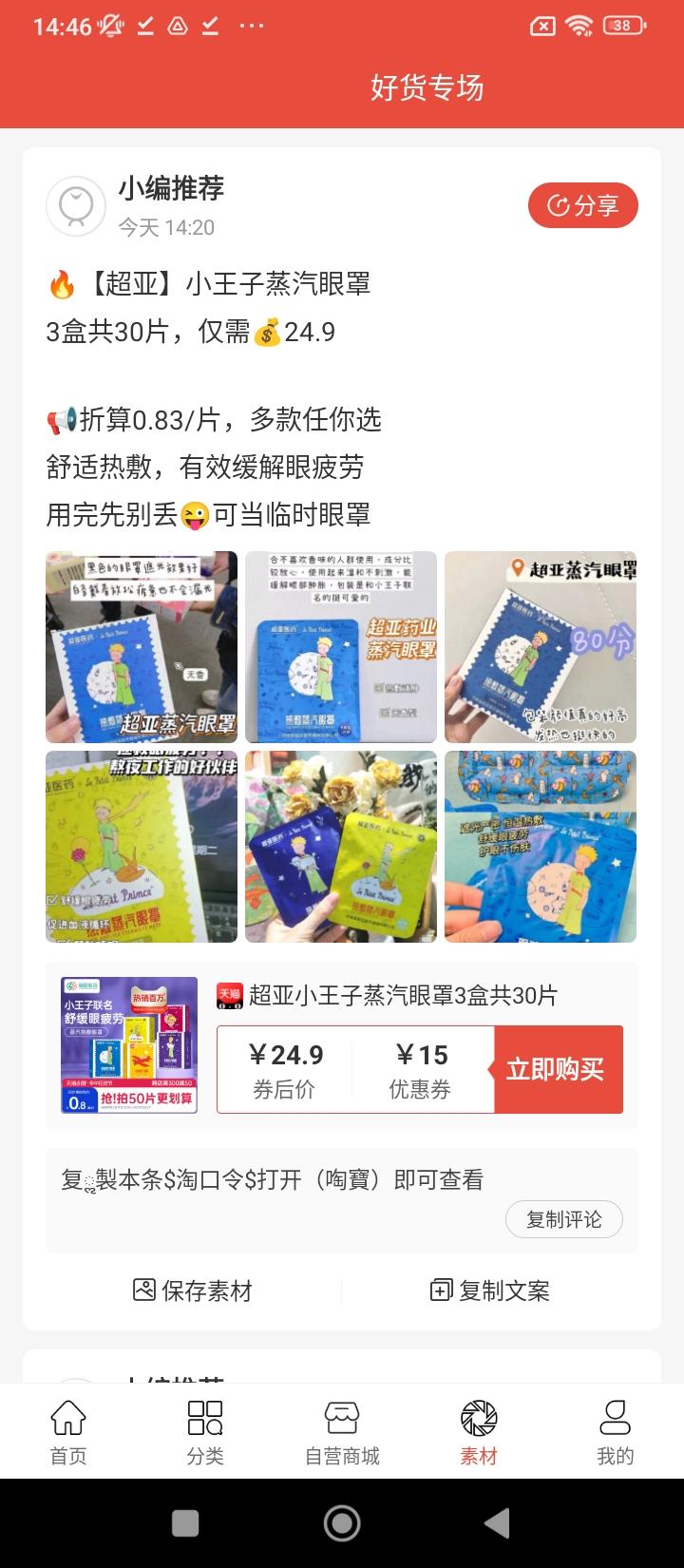Tap the 立即购买 buy now button
The height and width of the screenshot is (1568, 684).
558,1069
